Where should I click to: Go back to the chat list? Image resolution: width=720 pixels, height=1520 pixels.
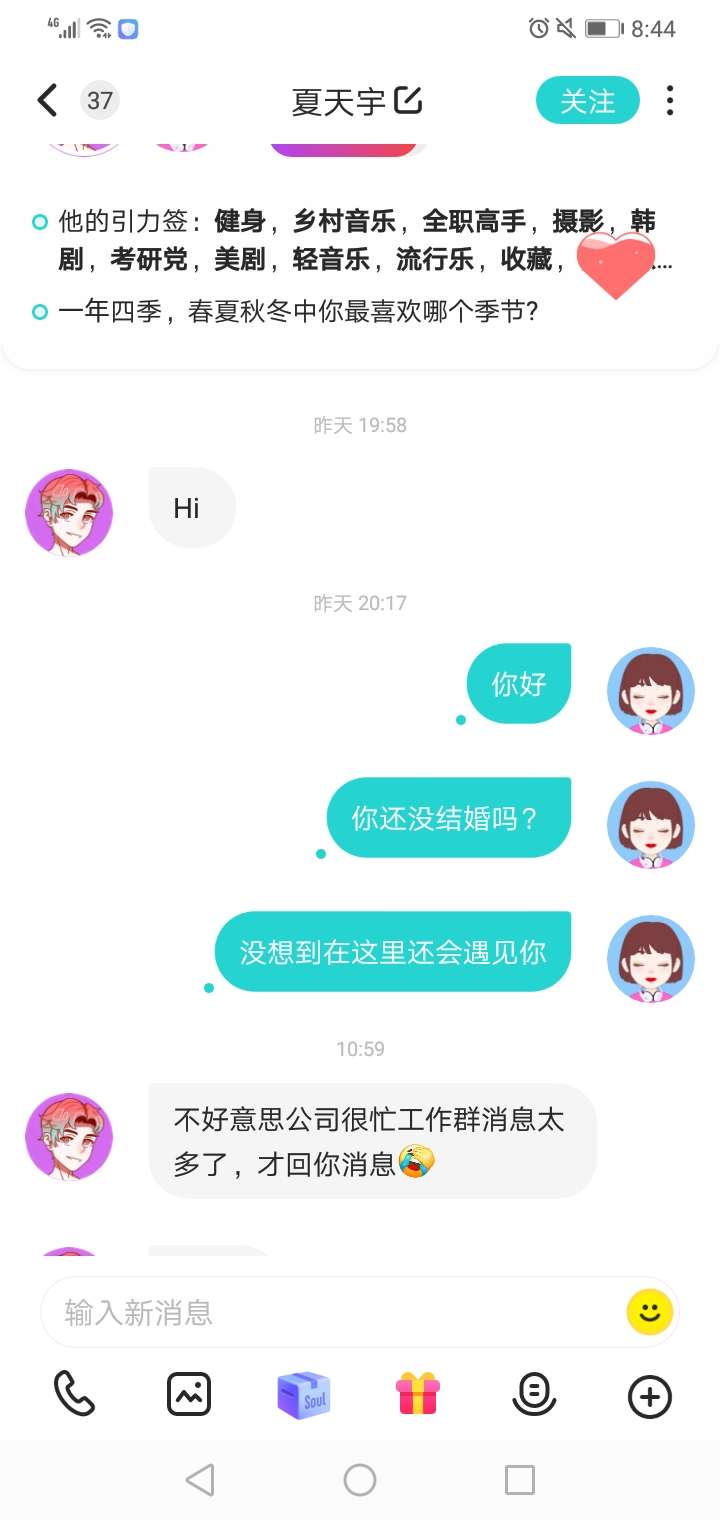tap(47, 101)
